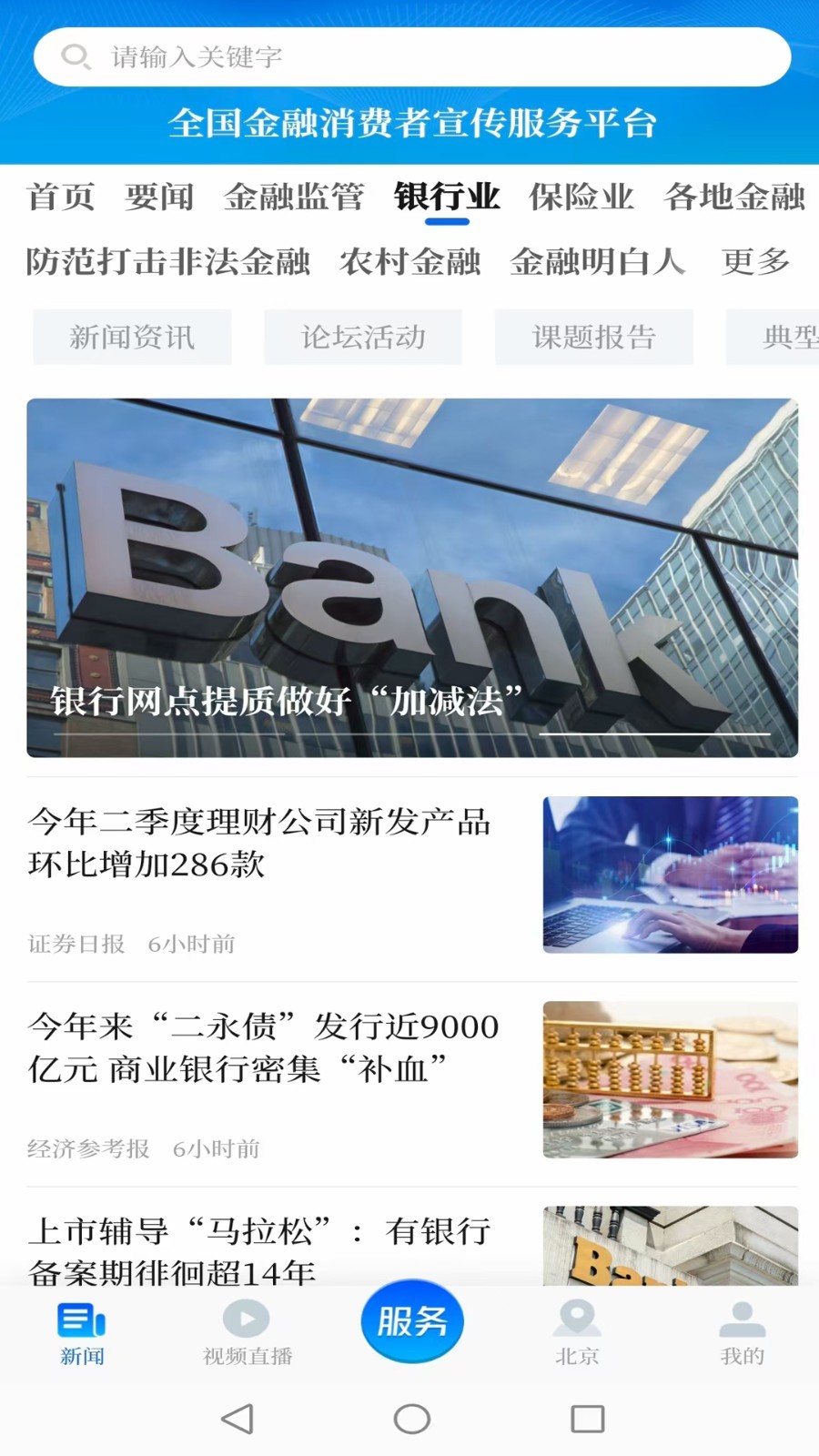Open 防范打击非法金融 section
This screenshot has width=819, height=1456.
(168, 262)
